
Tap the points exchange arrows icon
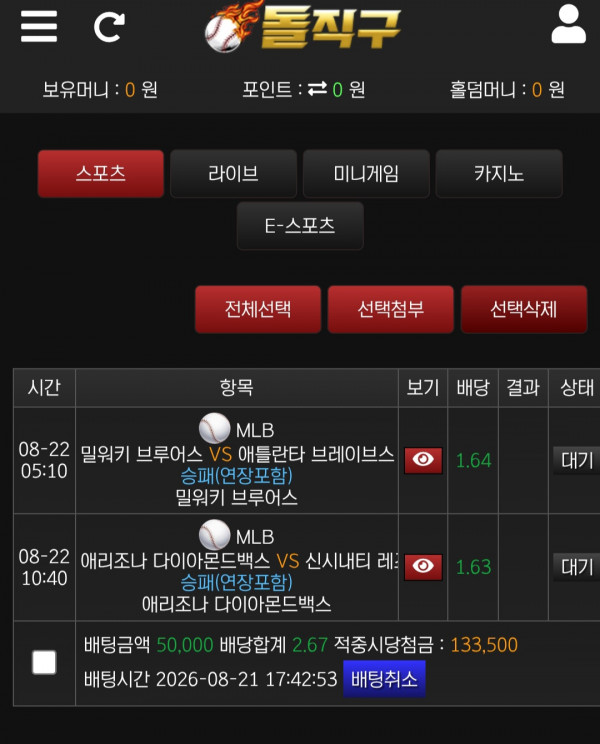click(x=317, y=88)
